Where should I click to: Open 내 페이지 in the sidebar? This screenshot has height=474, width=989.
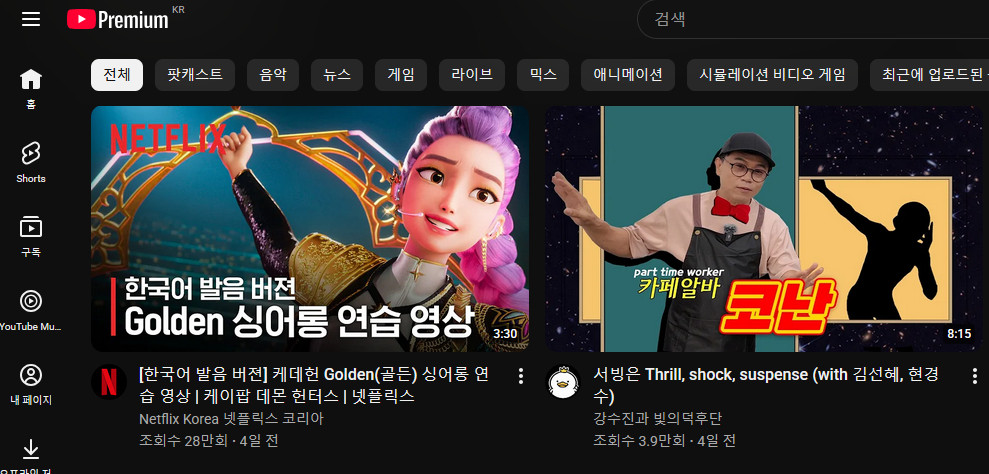click(31, 384)
